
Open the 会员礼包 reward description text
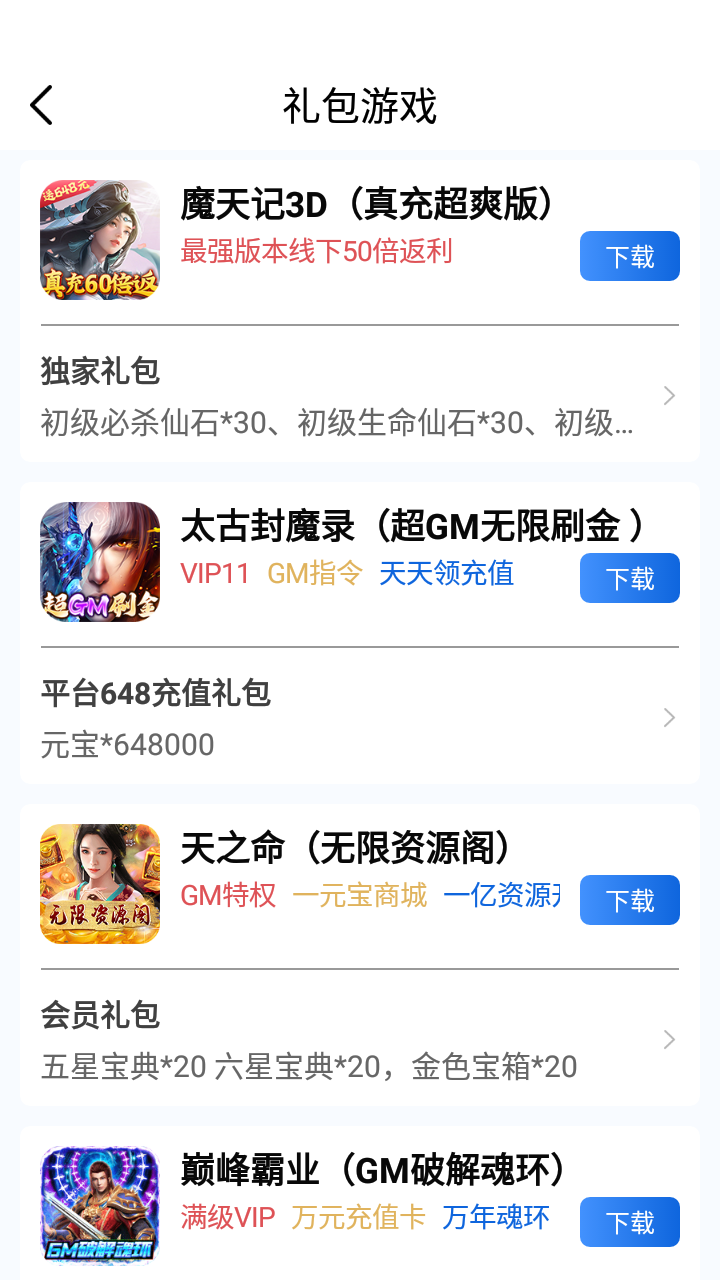(306, 1067)
